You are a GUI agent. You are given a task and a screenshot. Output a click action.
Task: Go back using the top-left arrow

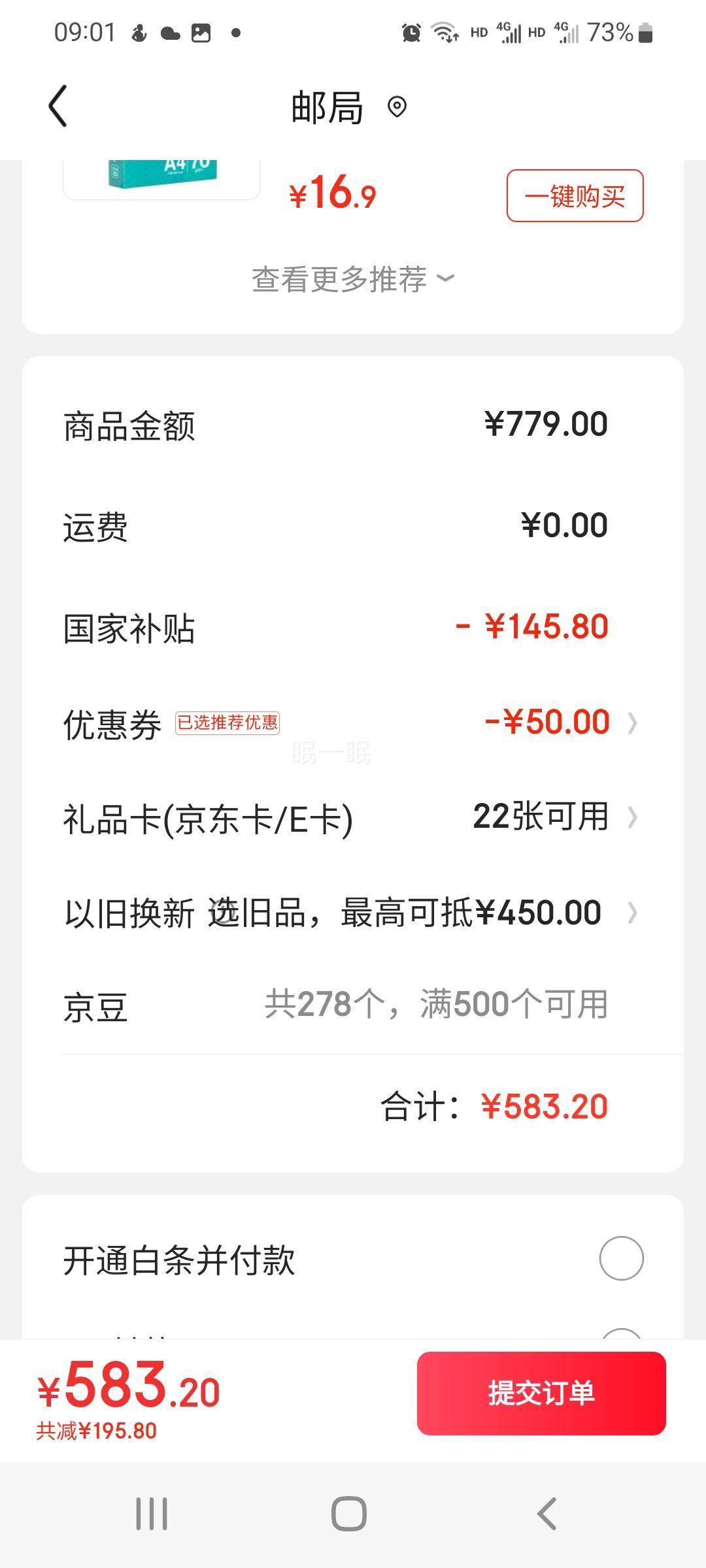pyautogui.click(x=58, y=106)
